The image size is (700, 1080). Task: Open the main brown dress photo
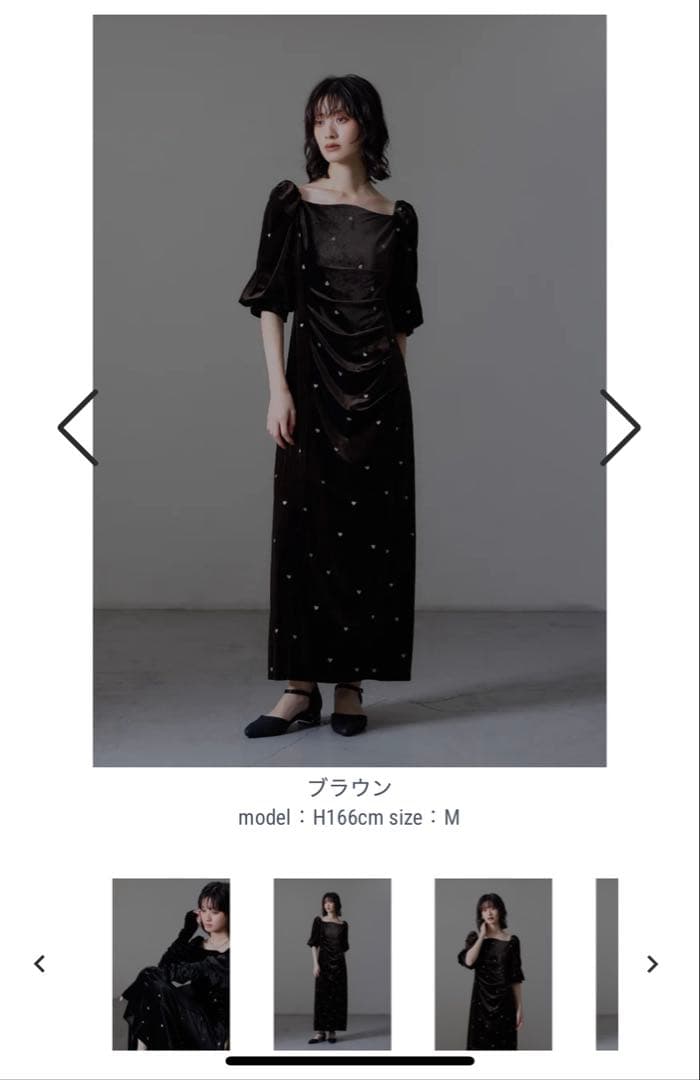349,390
